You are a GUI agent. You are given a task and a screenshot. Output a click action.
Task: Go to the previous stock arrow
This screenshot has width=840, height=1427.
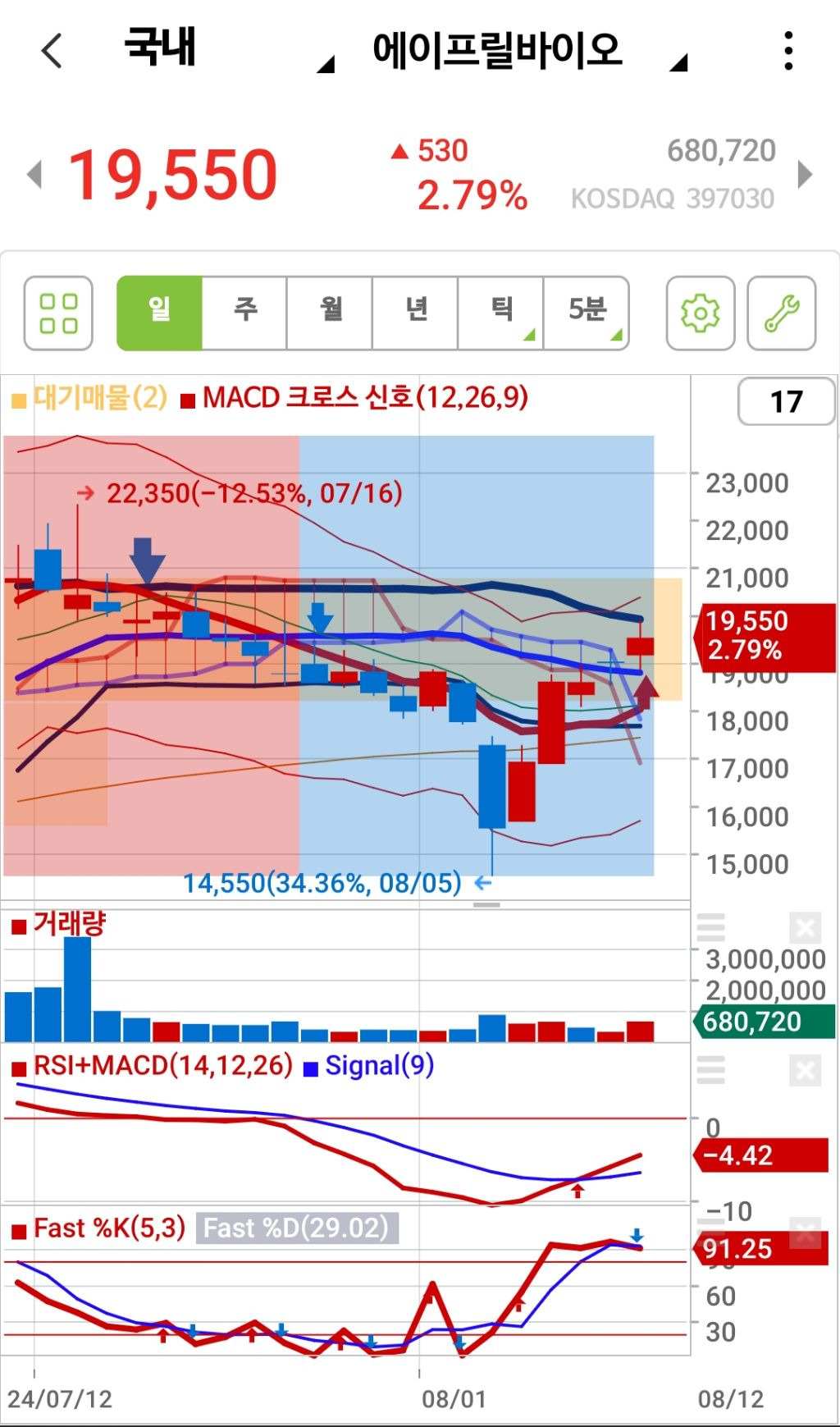coord(34,175)
